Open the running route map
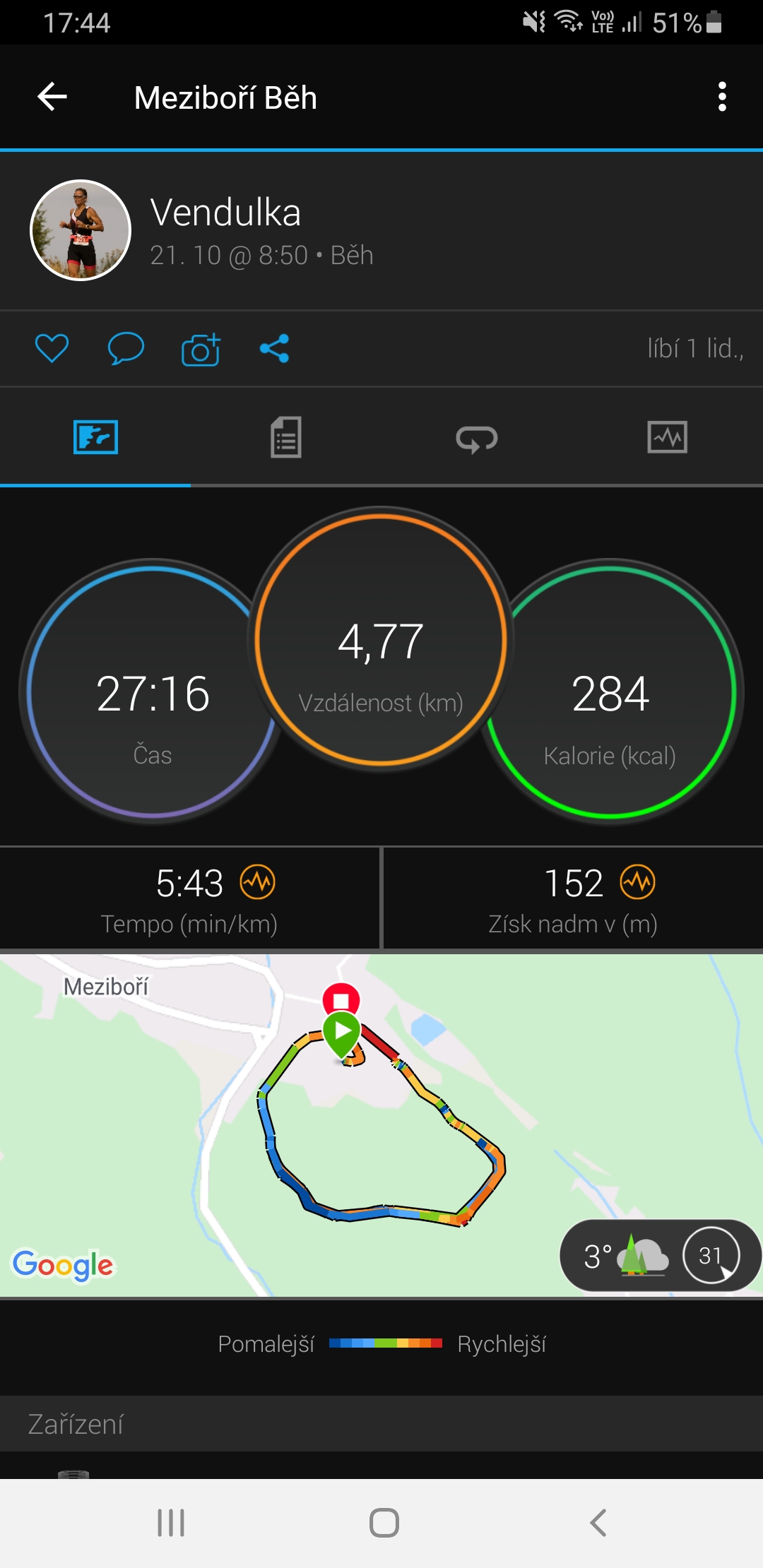 pyautogui.click(x=381, y=1125)
